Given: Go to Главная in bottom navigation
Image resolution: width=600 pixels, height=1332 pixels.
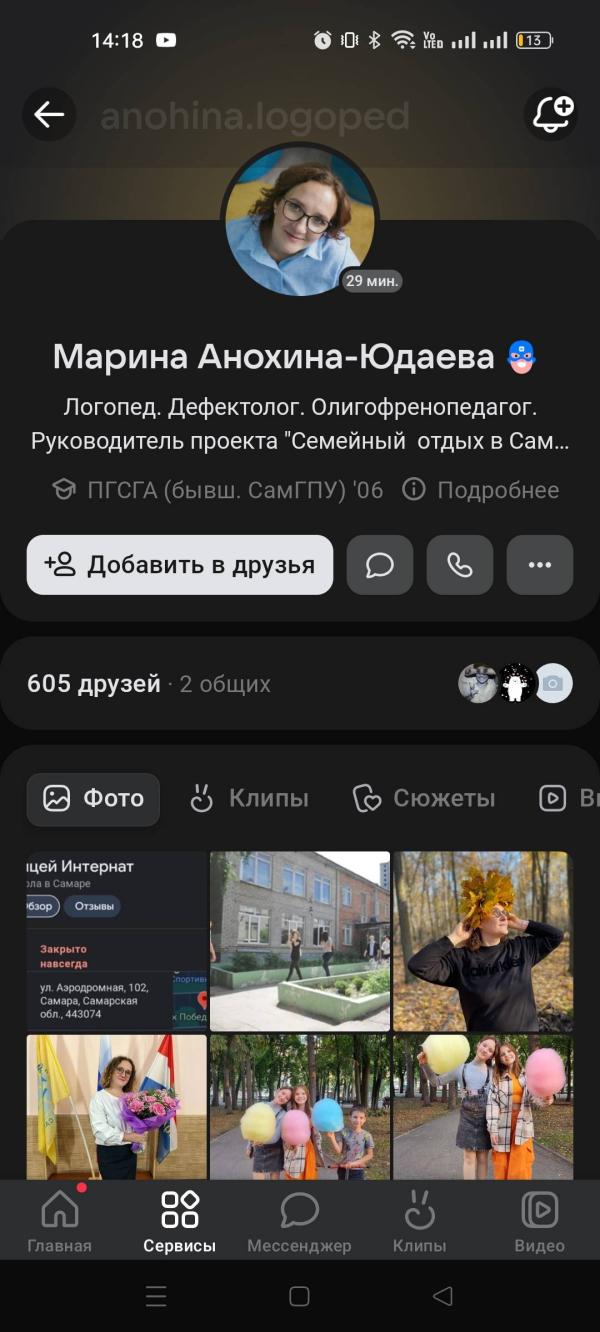Looking at the screenshot, I should (x=59, y=1220).
